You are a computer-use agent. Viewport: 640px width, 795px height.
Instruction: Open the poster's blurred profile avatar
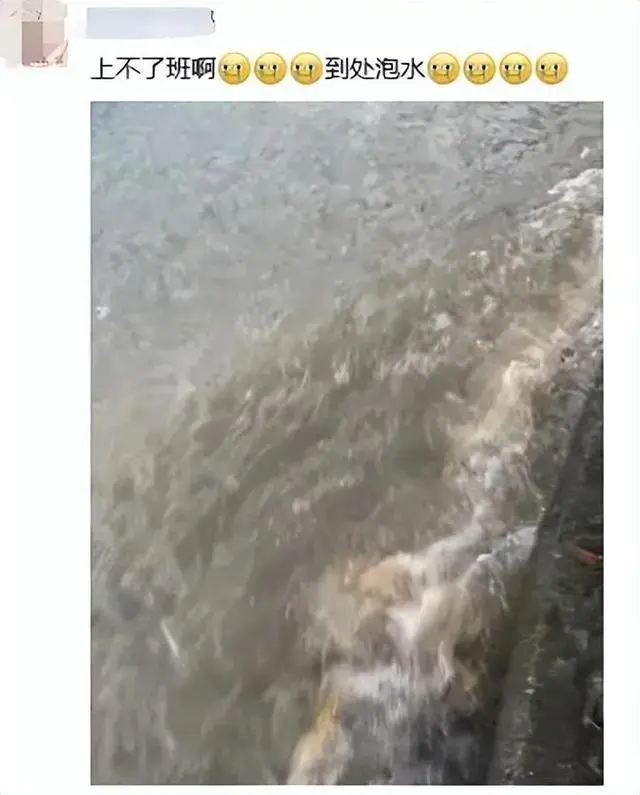coord(35,32)
